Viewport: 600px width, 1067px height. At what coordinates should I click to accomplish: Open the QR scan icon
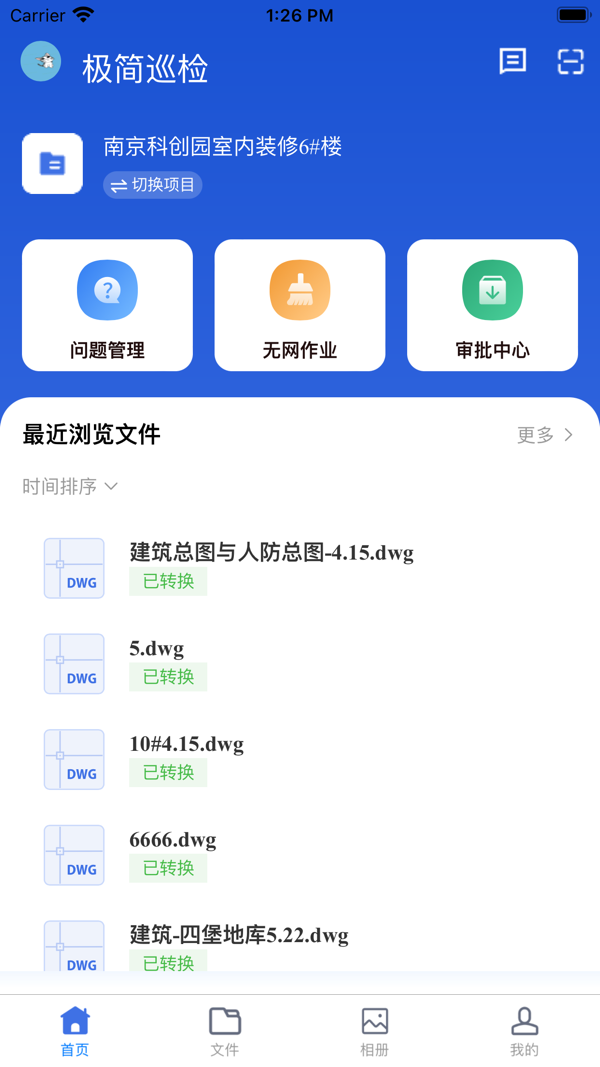[x=570, y=62]
